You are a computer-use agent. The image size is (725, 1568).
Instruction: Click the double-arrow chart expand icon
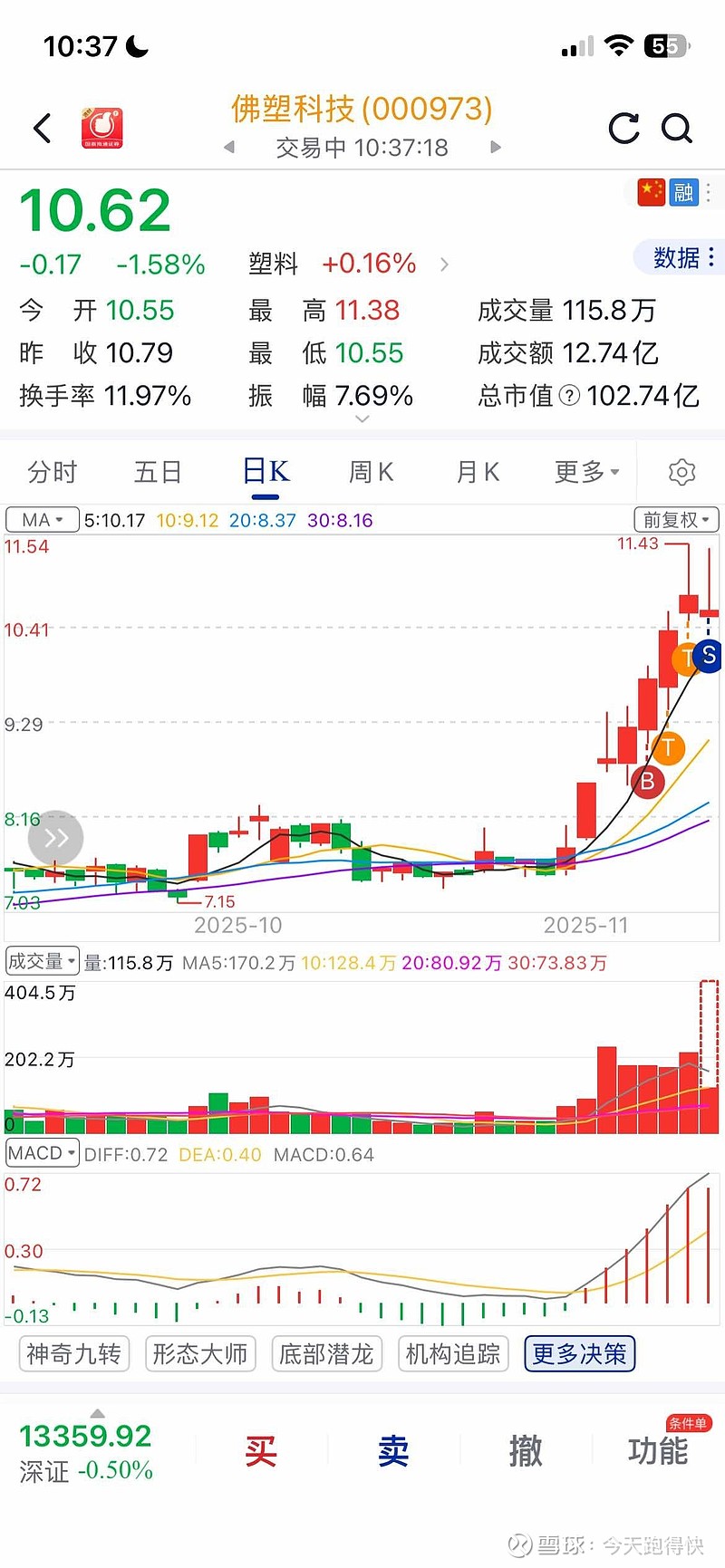56,838
